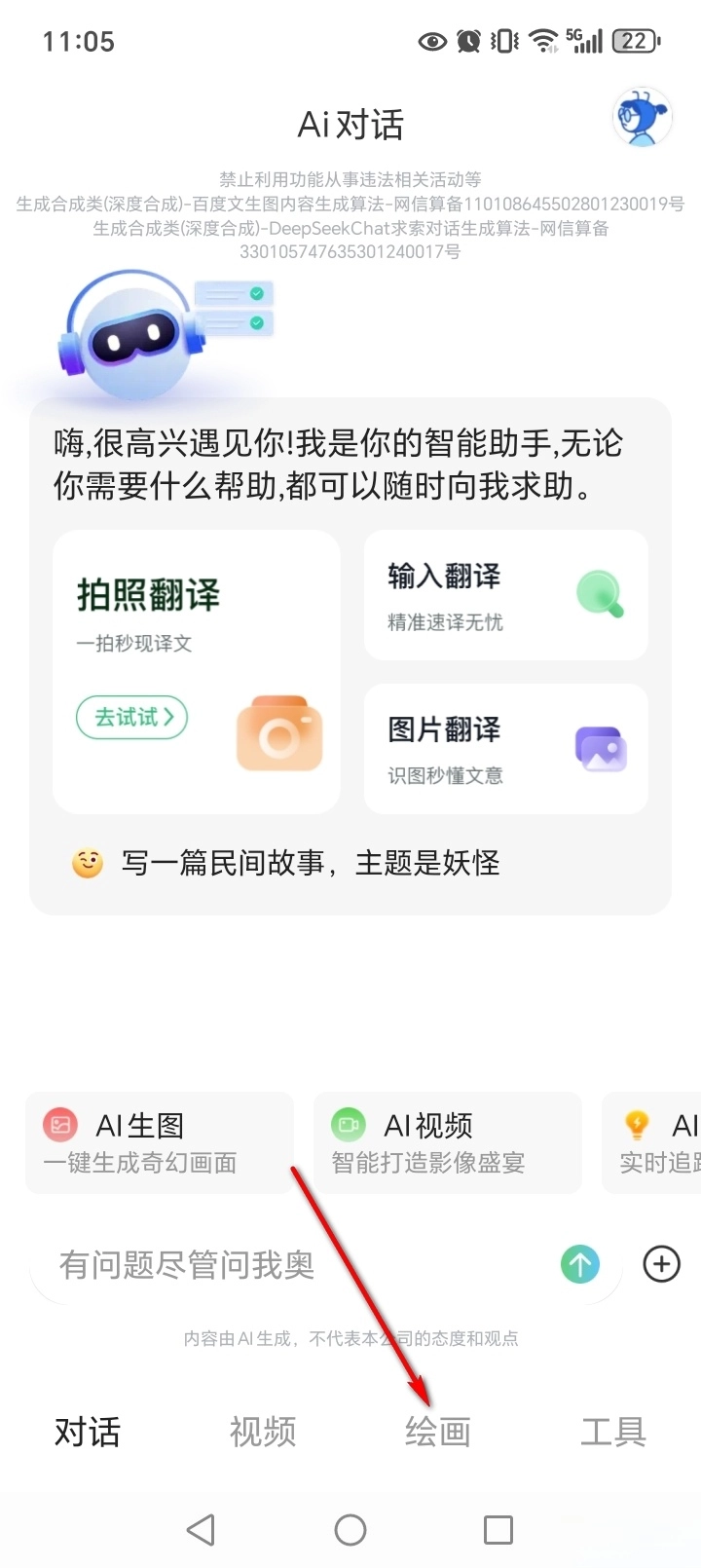Viewport: 701px width, 1568px height.
Task: Tap the 去试试 button for photo translation
Action: tap(131, 718)
